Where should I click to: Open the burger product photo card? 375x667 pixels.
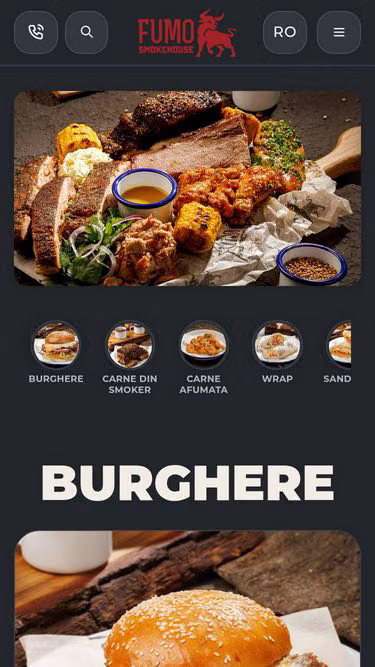(188, 599)
